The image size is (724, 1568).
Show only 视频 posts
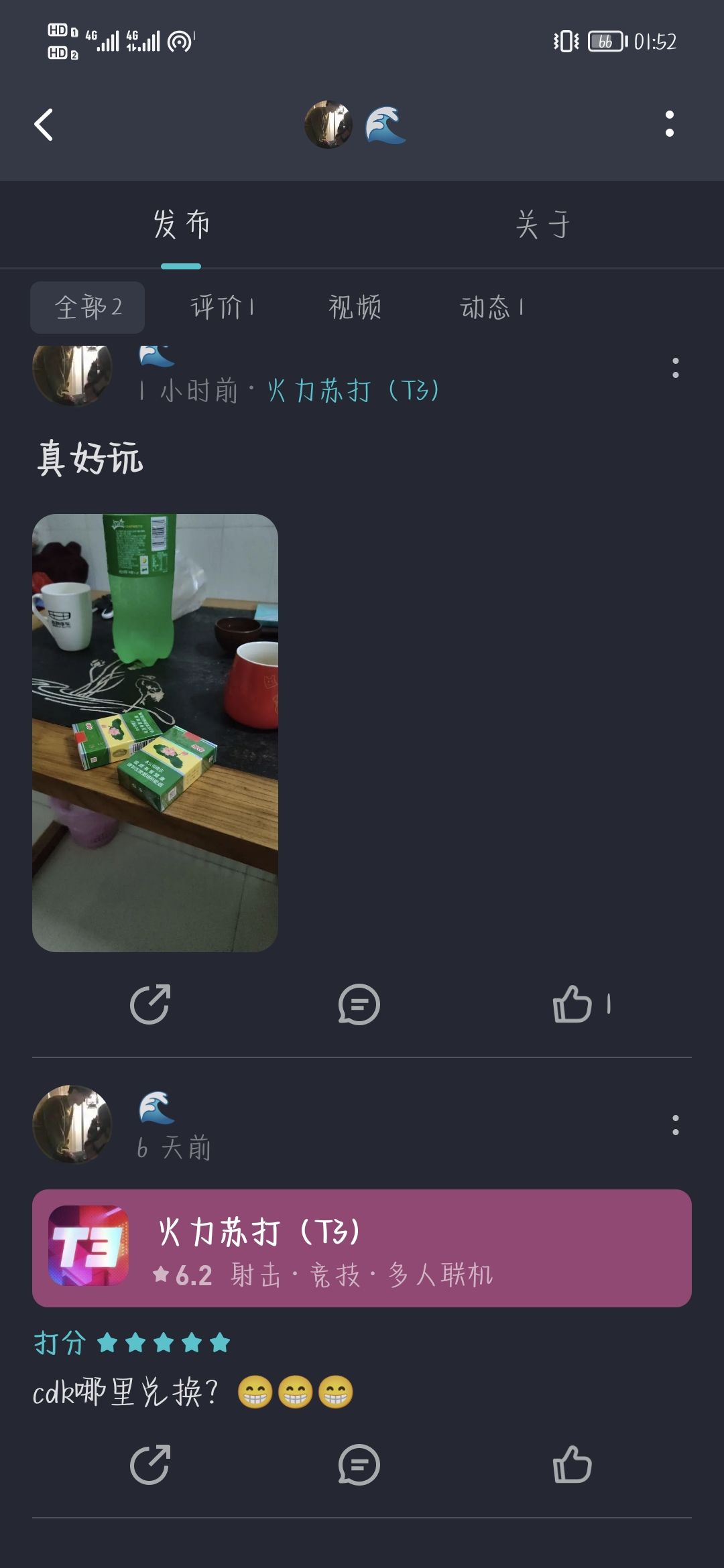(355, 308)
